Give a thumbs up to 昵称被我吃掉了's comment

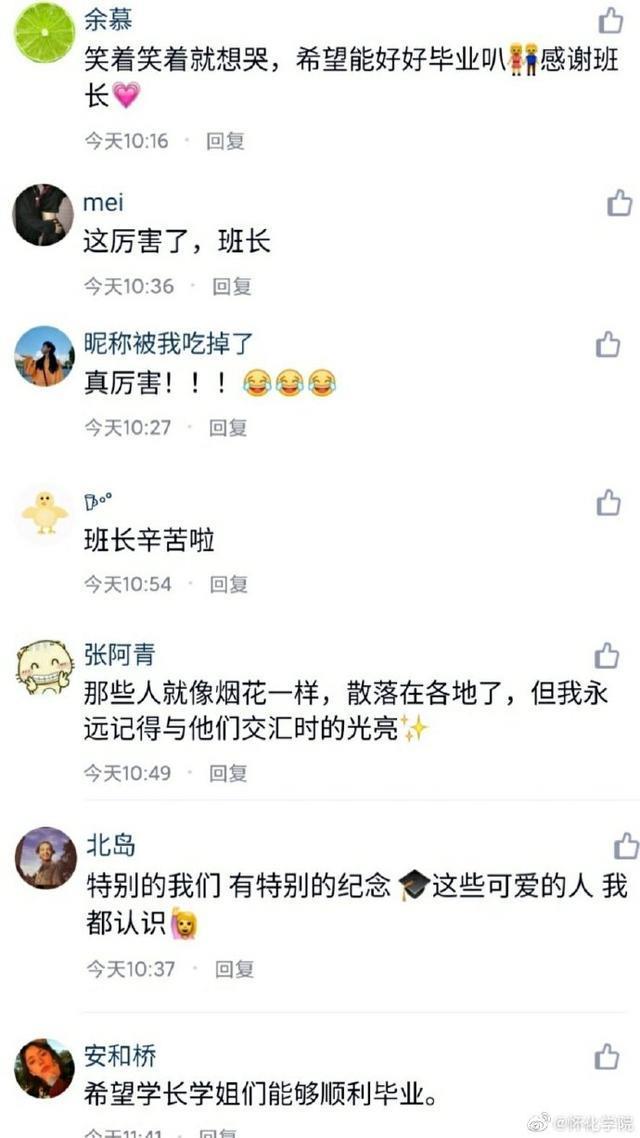608,345
